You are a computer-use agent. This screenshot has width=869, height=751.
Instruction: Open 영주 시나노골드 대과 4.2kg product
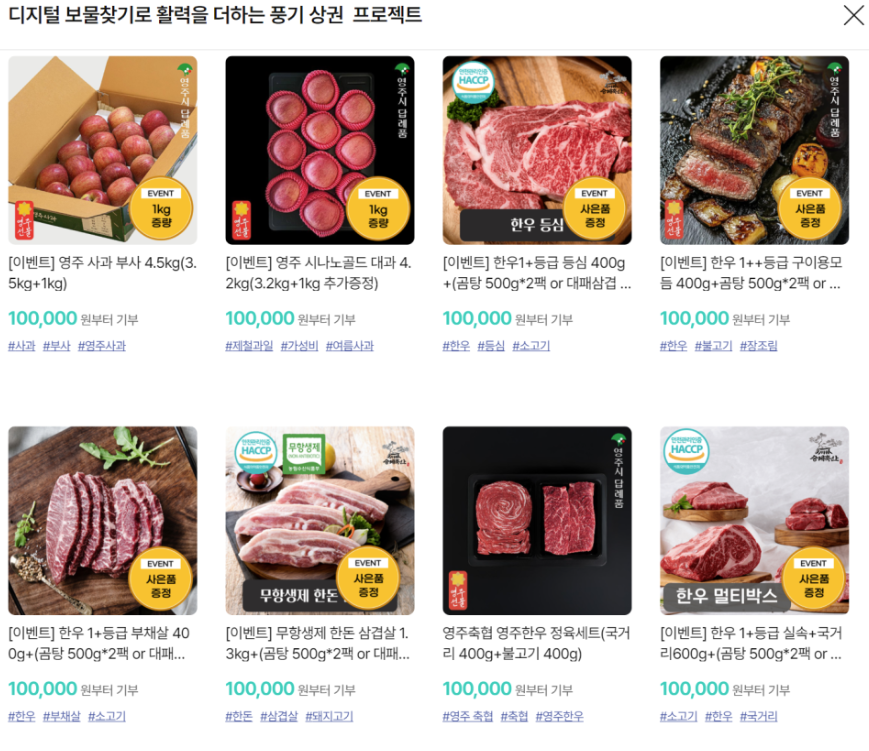[319, 150]
